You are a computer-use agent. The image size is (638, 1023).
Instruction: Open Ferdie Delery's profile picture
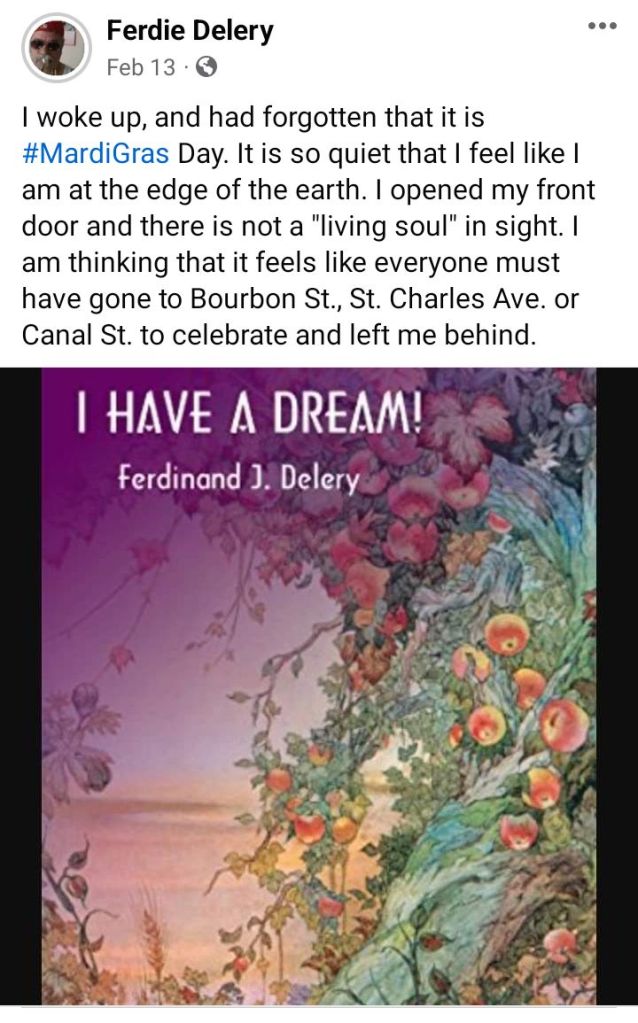pos(56,47)
